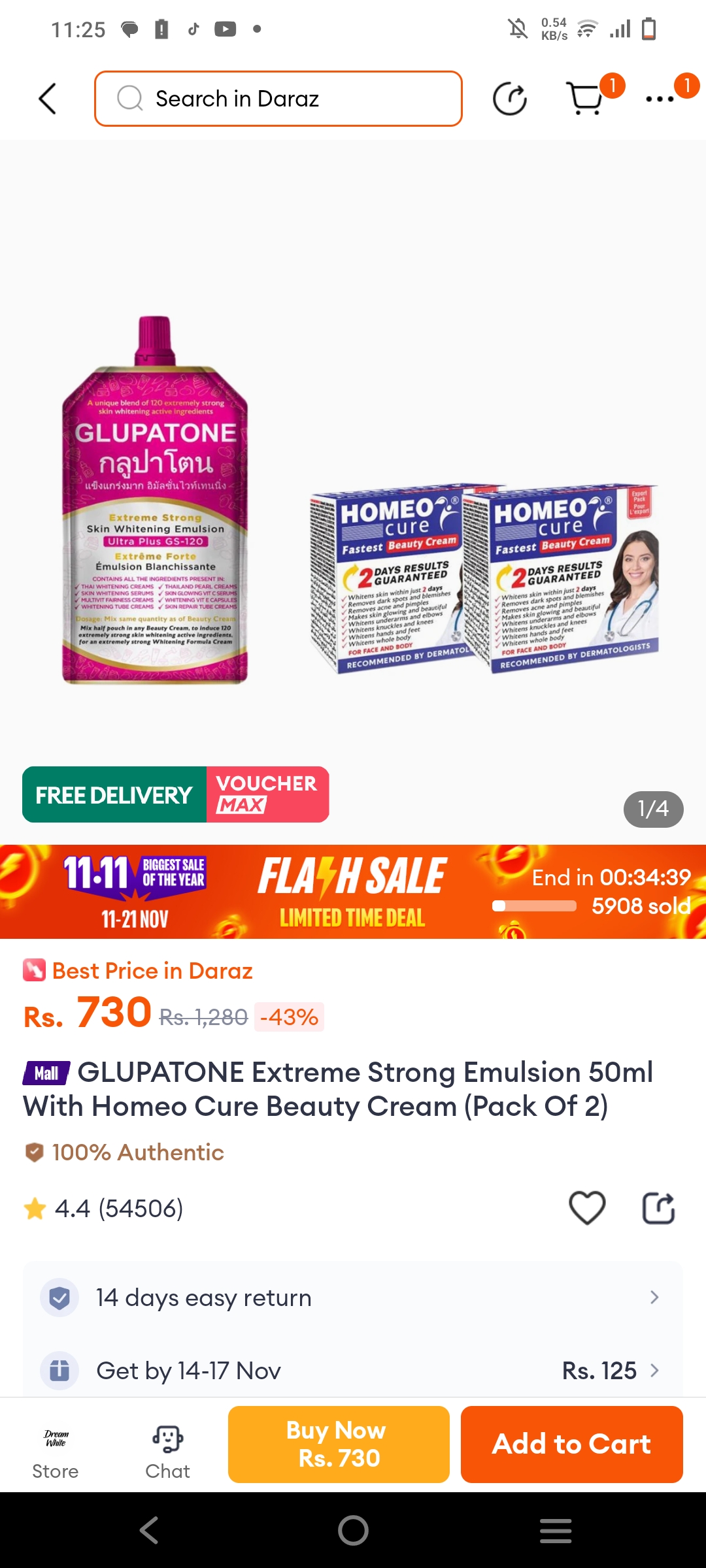Image resolution: width=706 pixels, height=1568 pixels.
Task: Add product to wishlist with heart icon
Action: point(587,1207)
